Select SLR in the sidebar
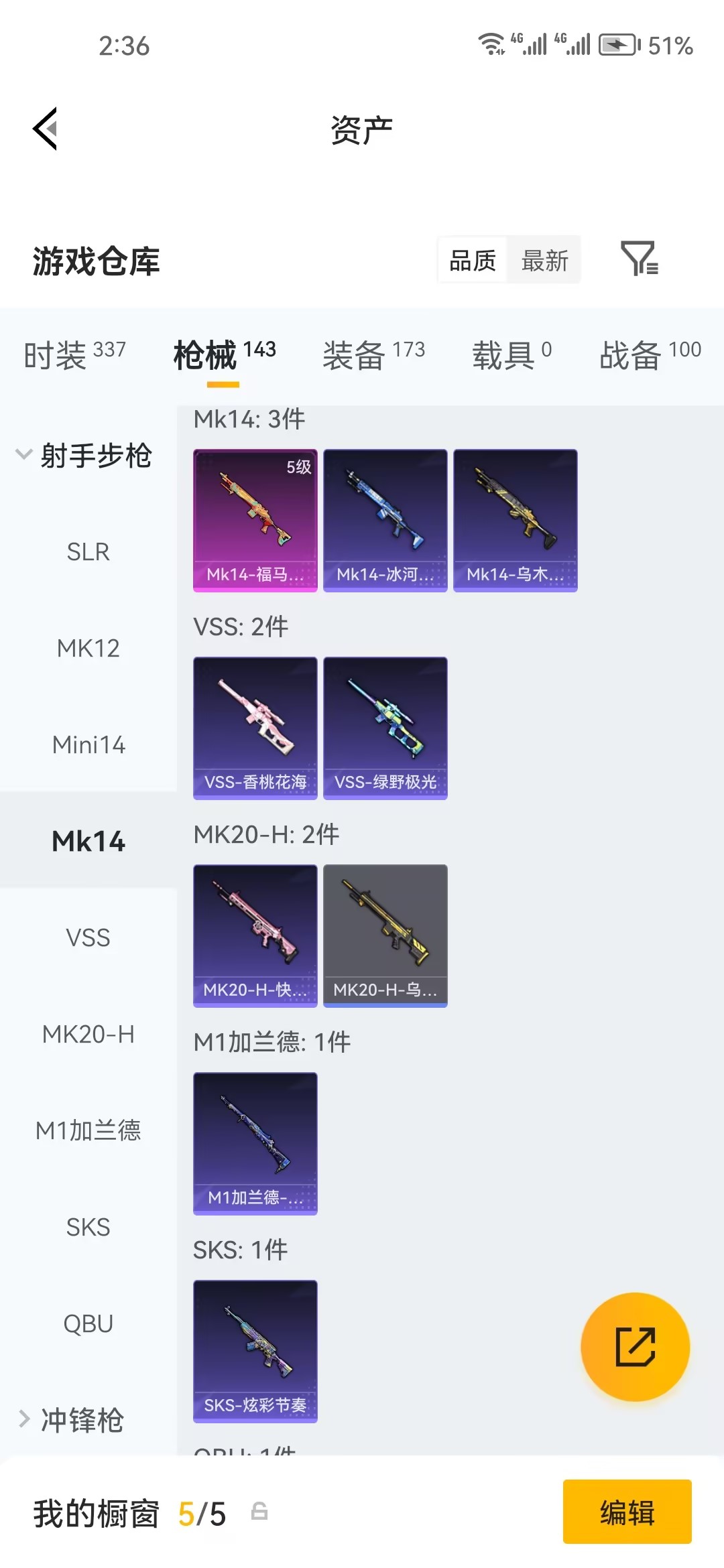This screenshot has width=724, height=1568. click(87, 551)
